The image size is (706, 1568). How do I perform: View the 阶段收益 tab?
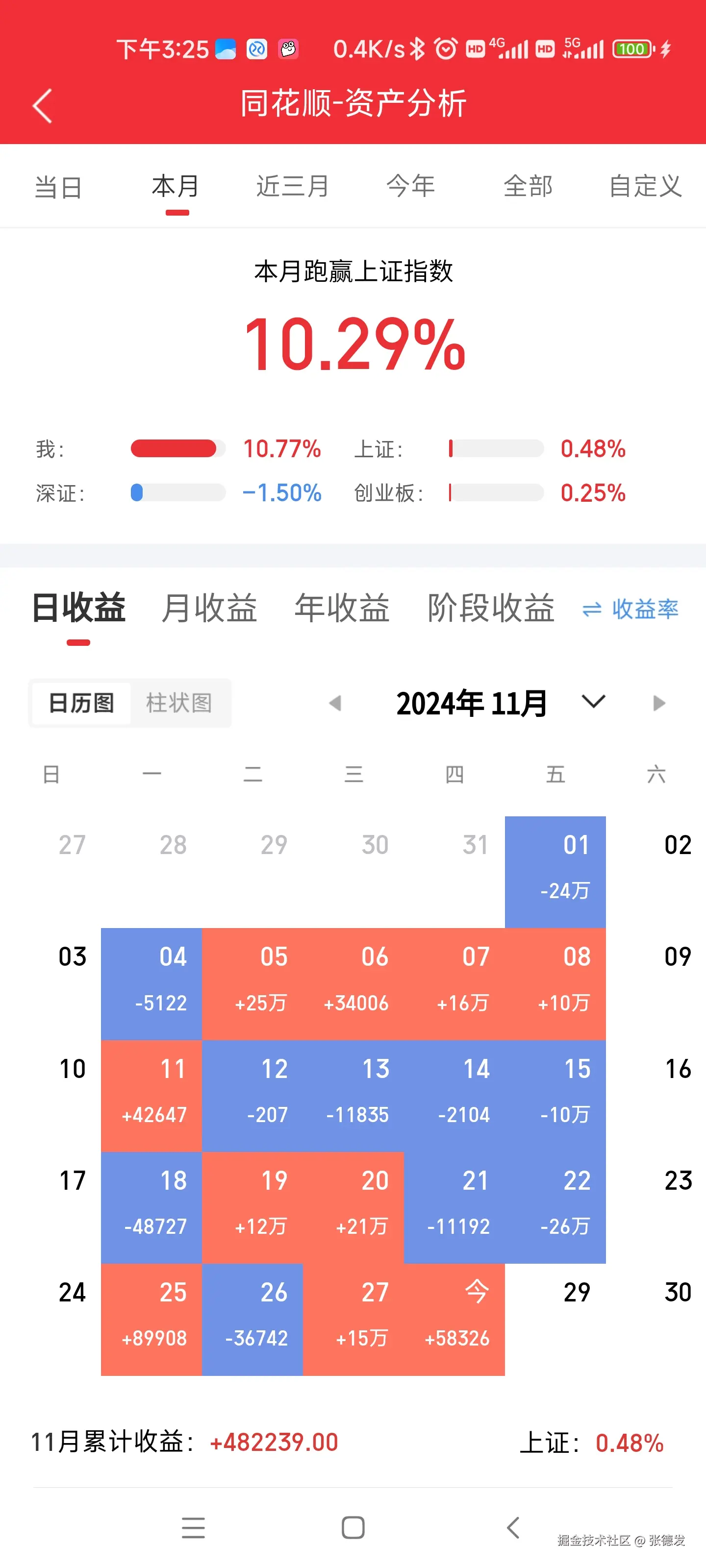point(491,608)
